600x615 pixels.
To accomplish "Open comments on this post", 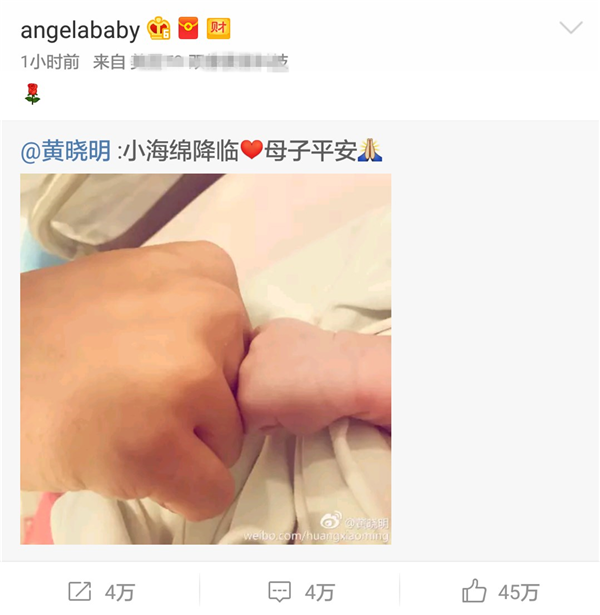I will 300,591.
